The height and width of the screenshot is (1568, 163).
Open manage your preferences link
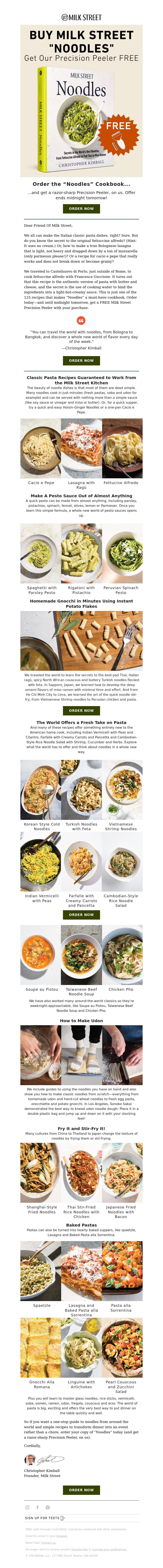click(109, 1549)
